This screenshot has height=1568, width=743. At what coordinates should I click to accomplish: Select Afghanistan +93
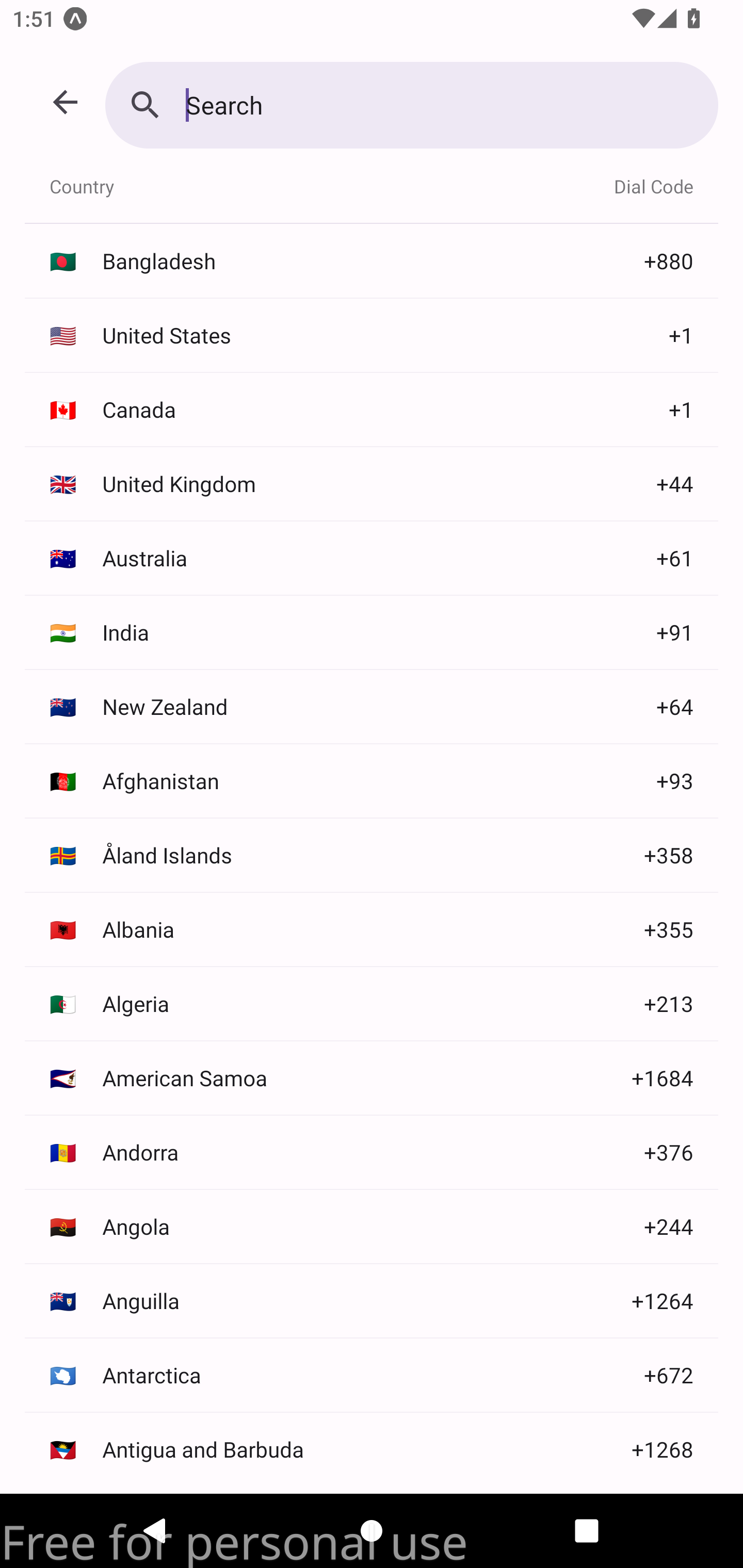click(x=372, y=781)
